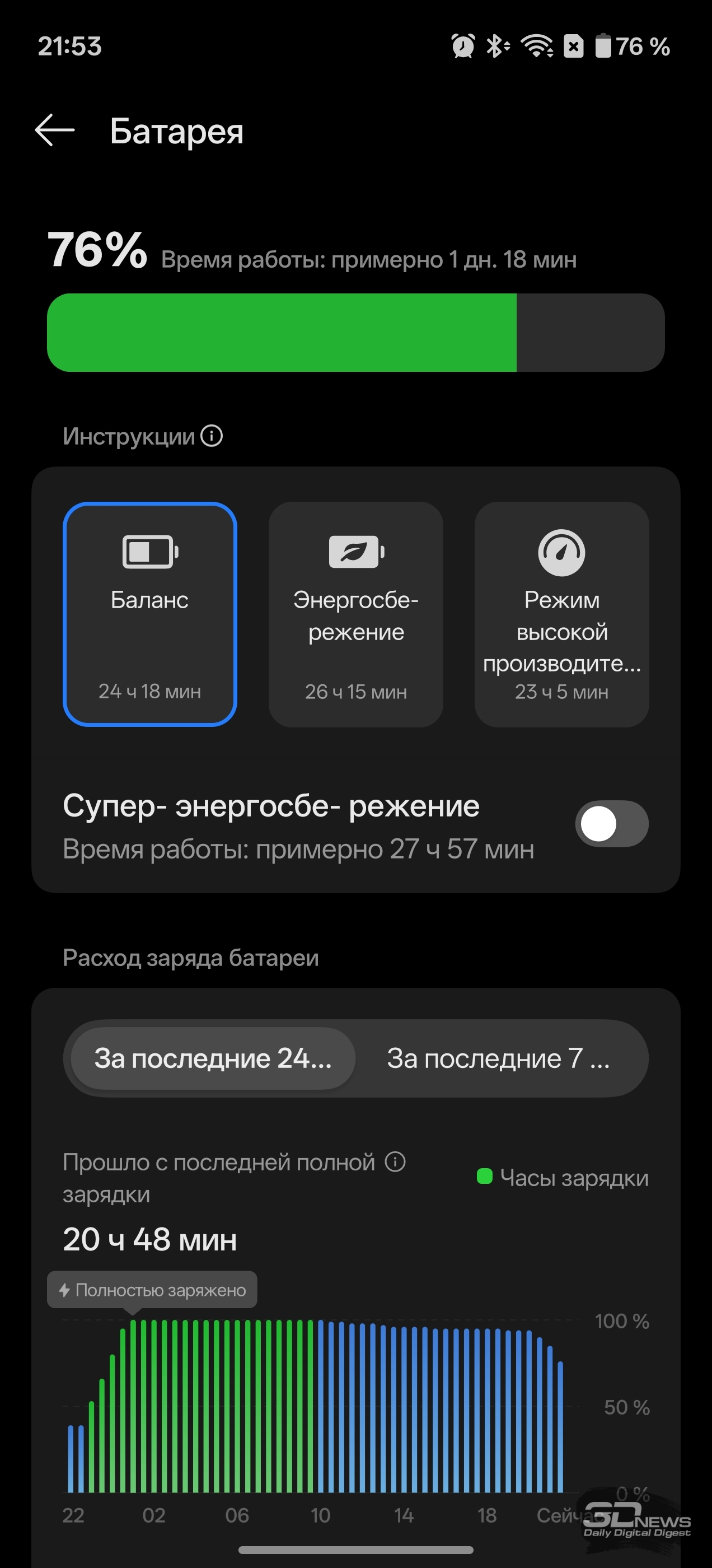Enable the Супер-энергосбережение switch

pos(611,824)
